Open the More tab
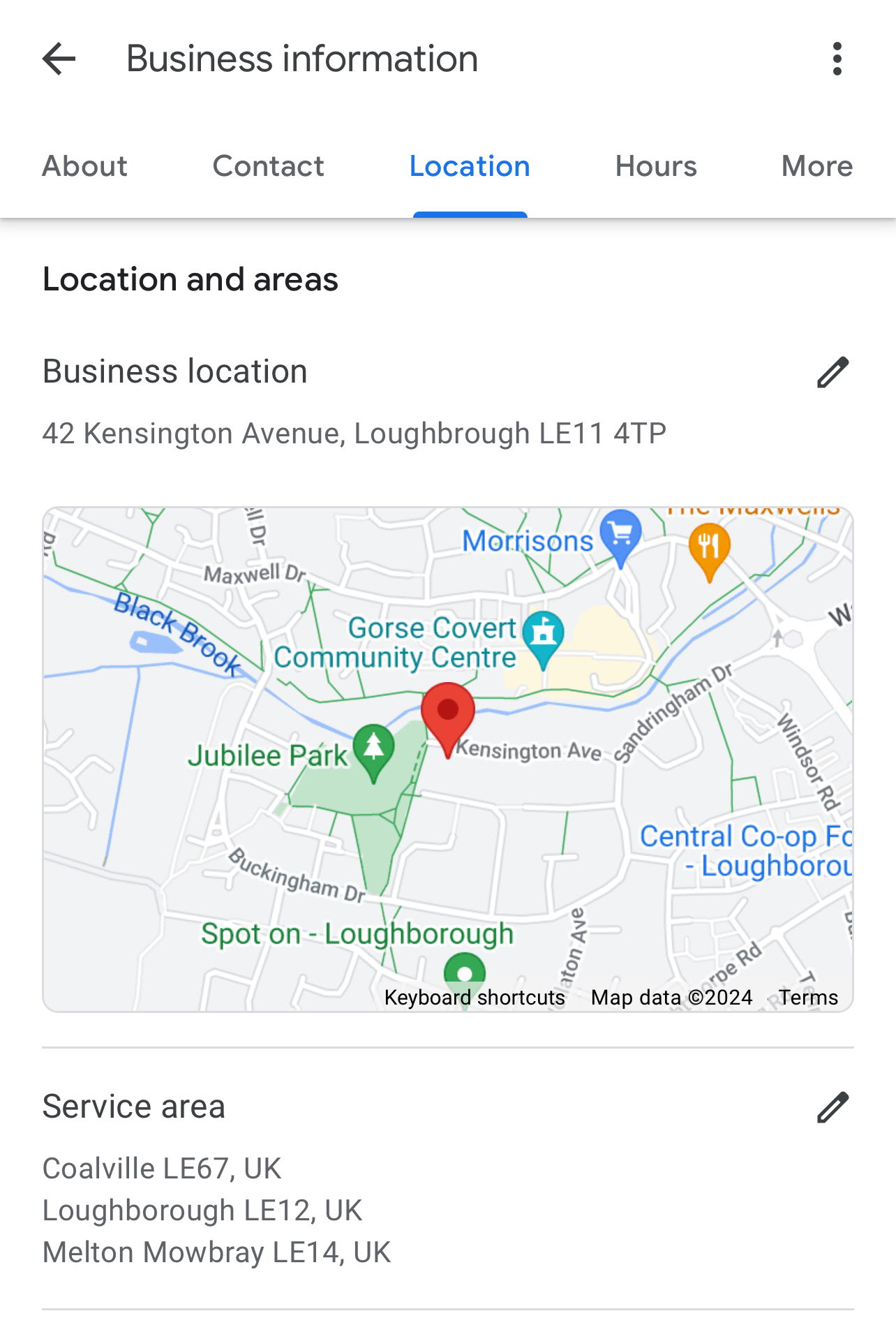This screenshot has height=1339, width=896. [816, 166]
